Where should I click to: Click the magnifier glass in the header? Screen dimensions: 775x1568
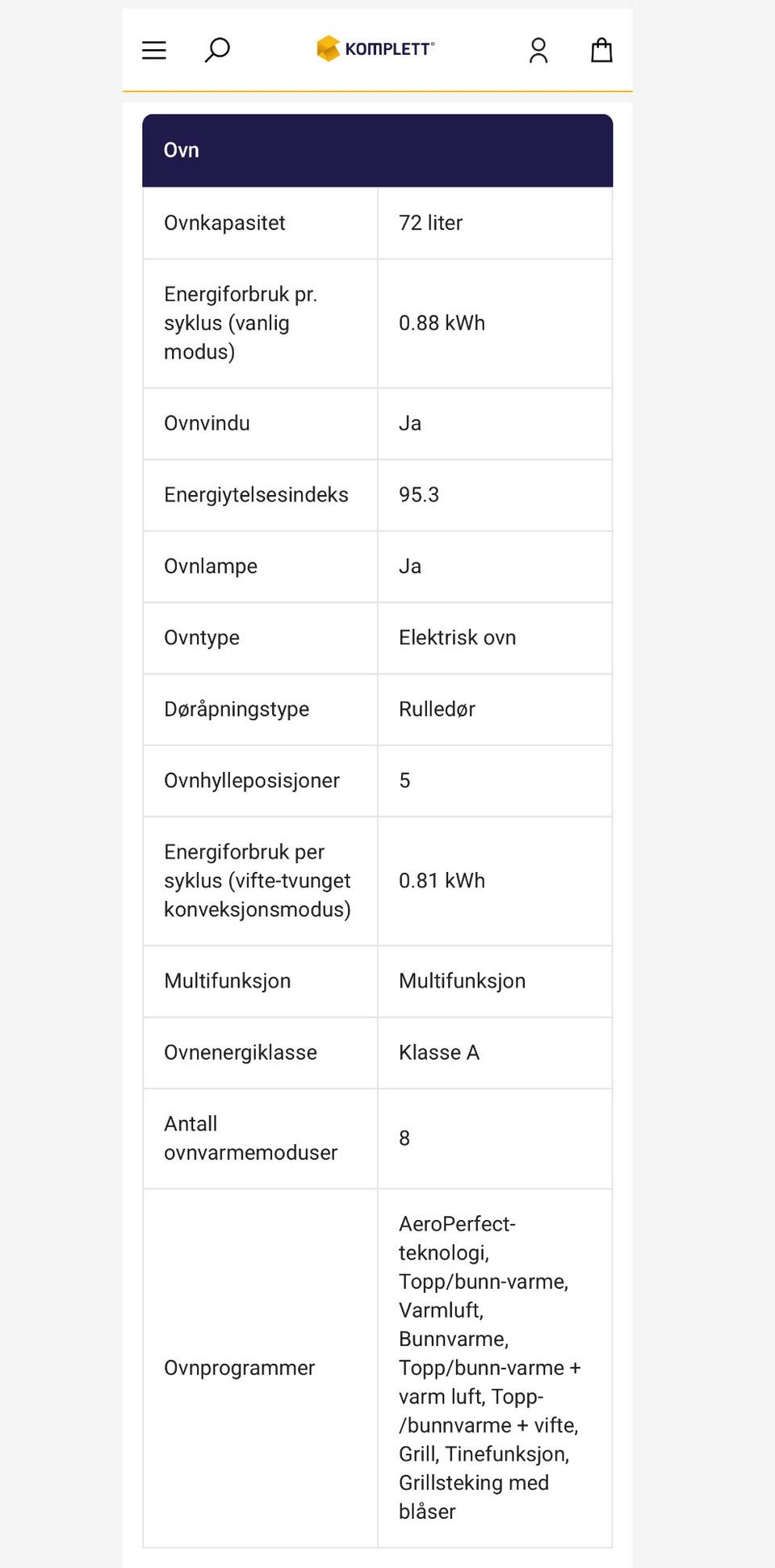pyautogui.click(x=216, y=50)
